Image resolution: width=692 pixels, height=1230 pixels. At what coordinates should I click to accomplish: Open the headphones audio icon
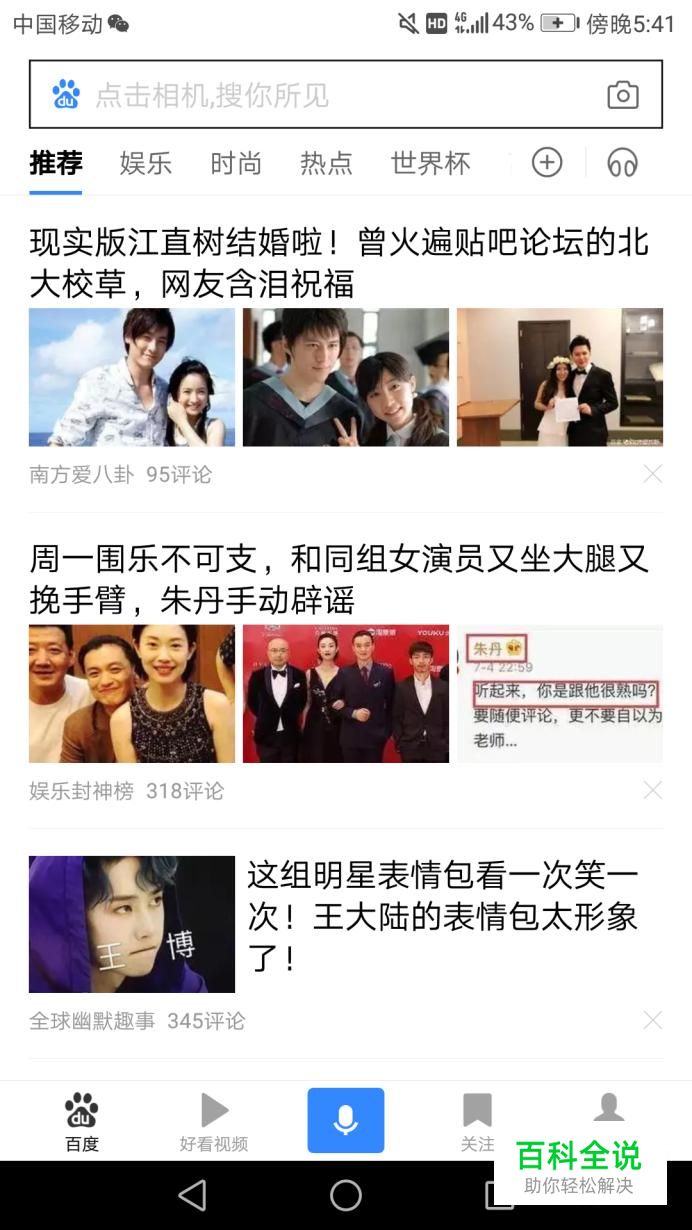tap(622, 163)
